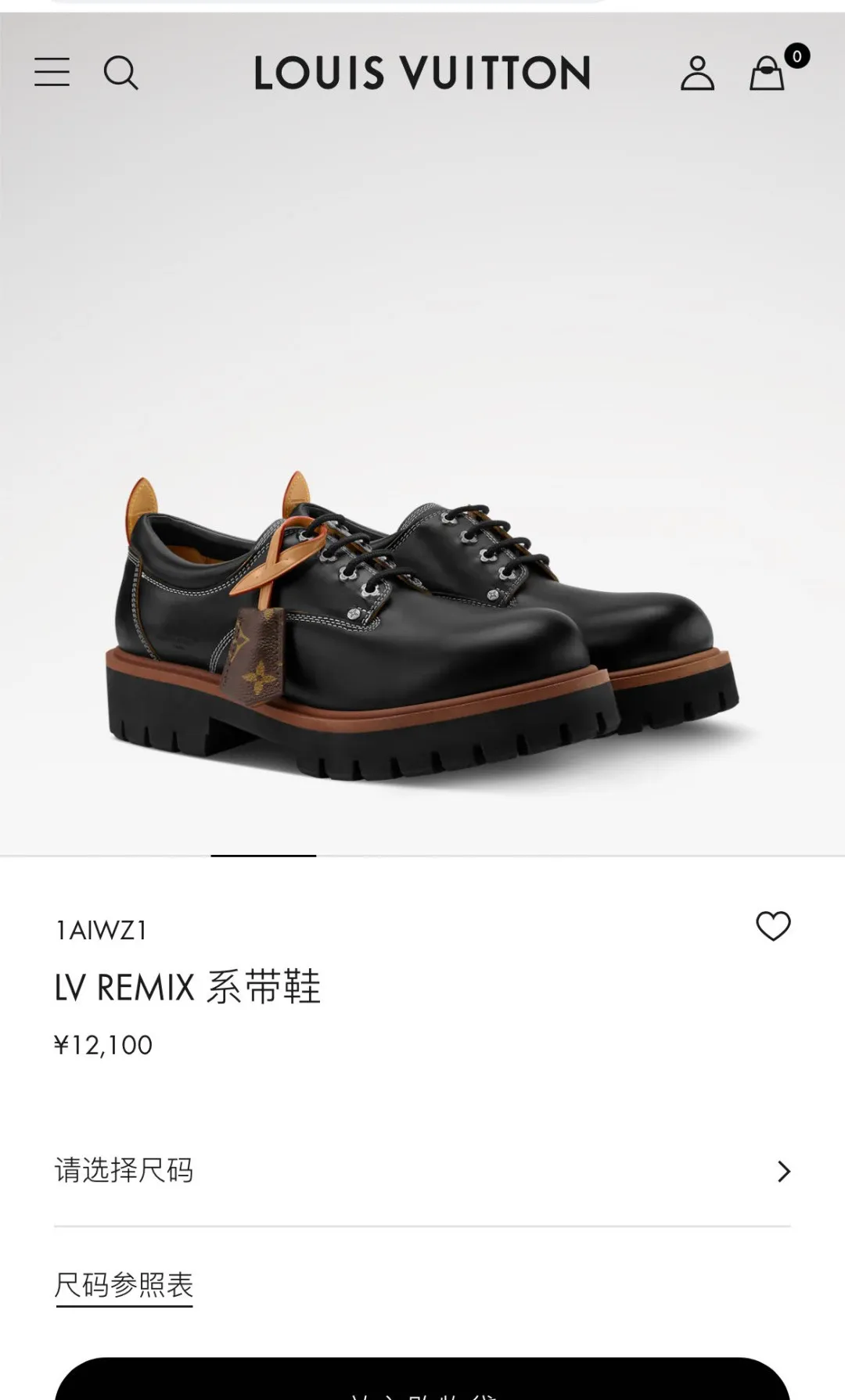Image resolution: width=845 pixels, height=1400 pixels.
Task: Tap the black add-to-bag button
Action: tap(422, 1381)
